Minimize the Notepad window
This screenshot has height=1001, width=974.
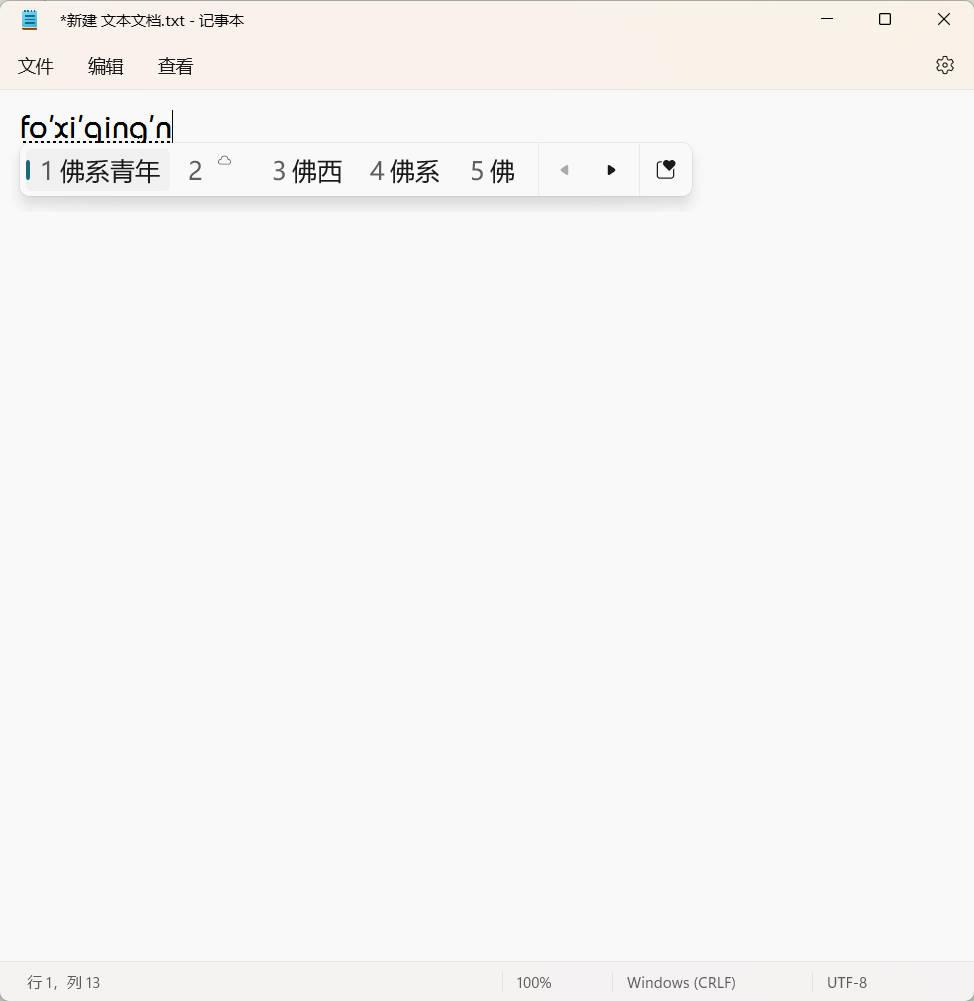point(827,19)
